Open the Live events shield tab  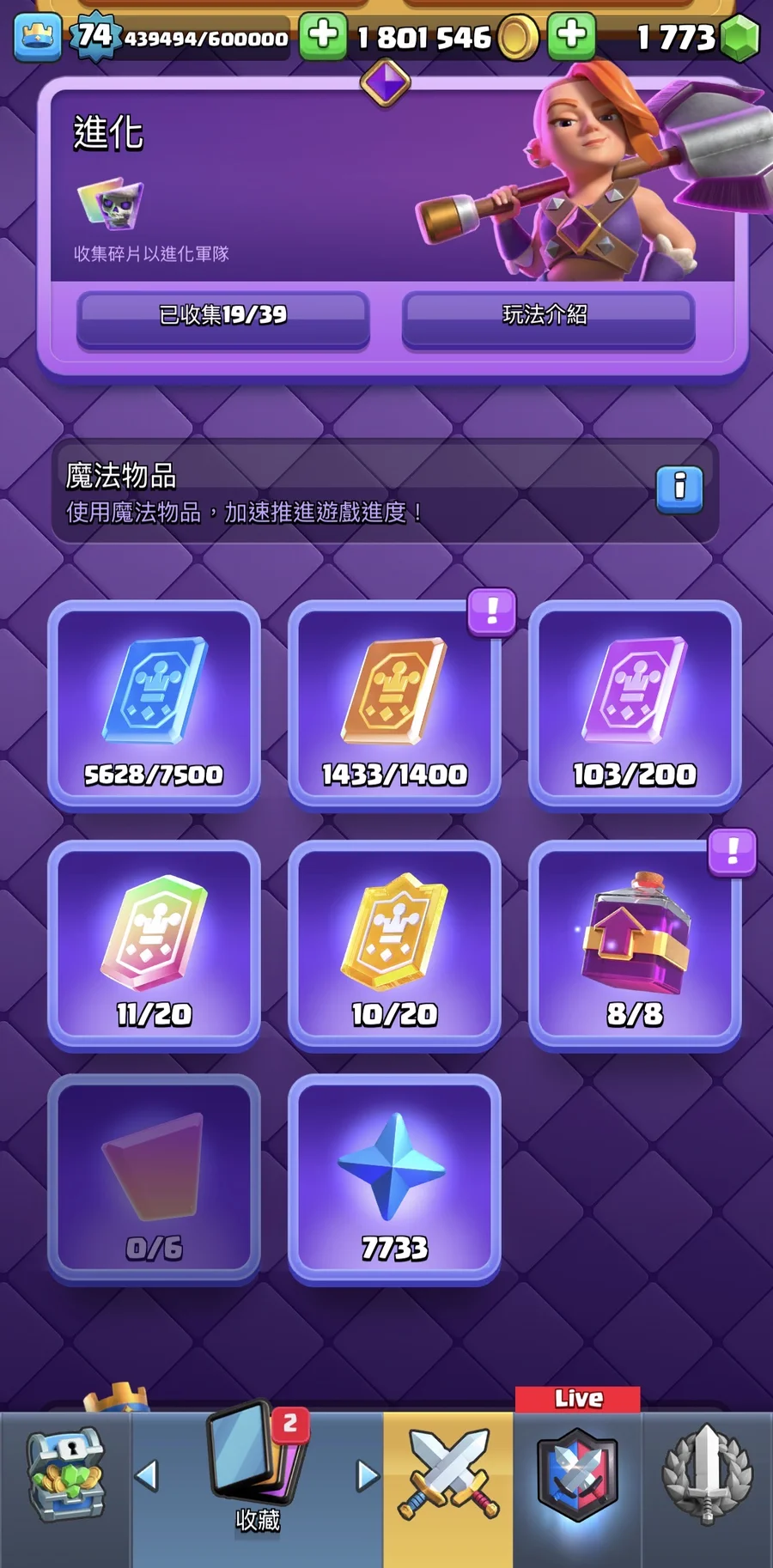pos(577,1477)
